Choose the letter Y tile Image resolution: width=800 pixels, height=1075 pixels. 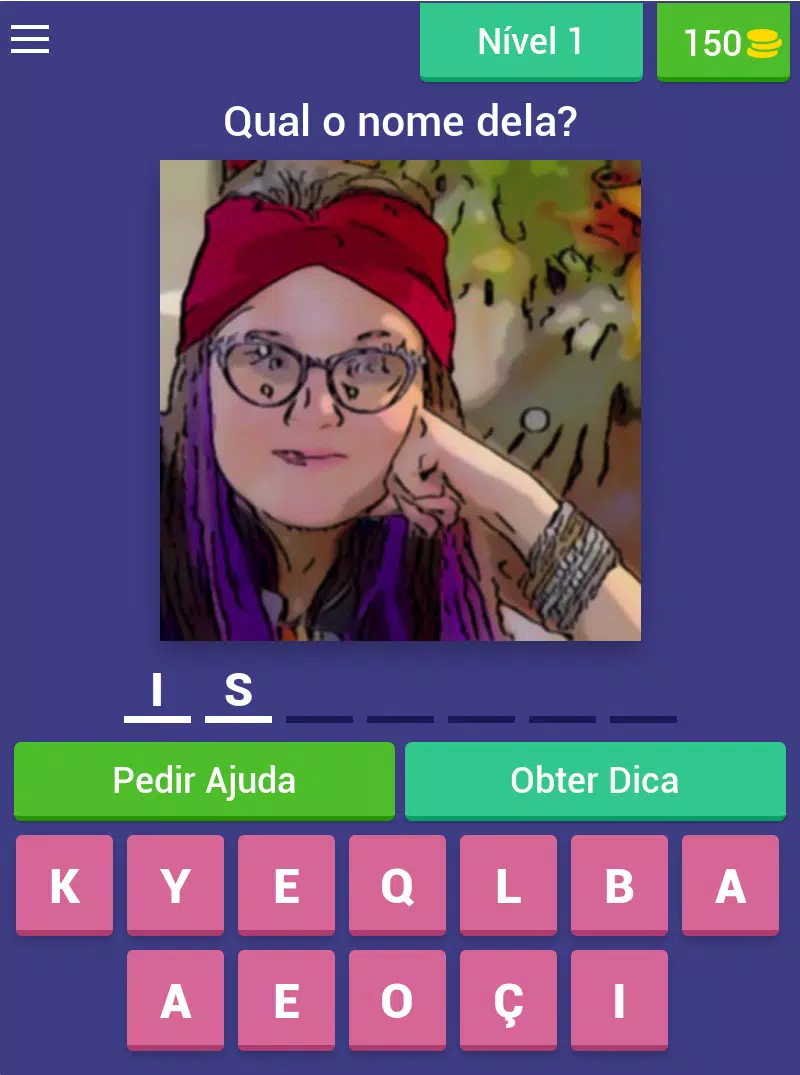point(176,886)
